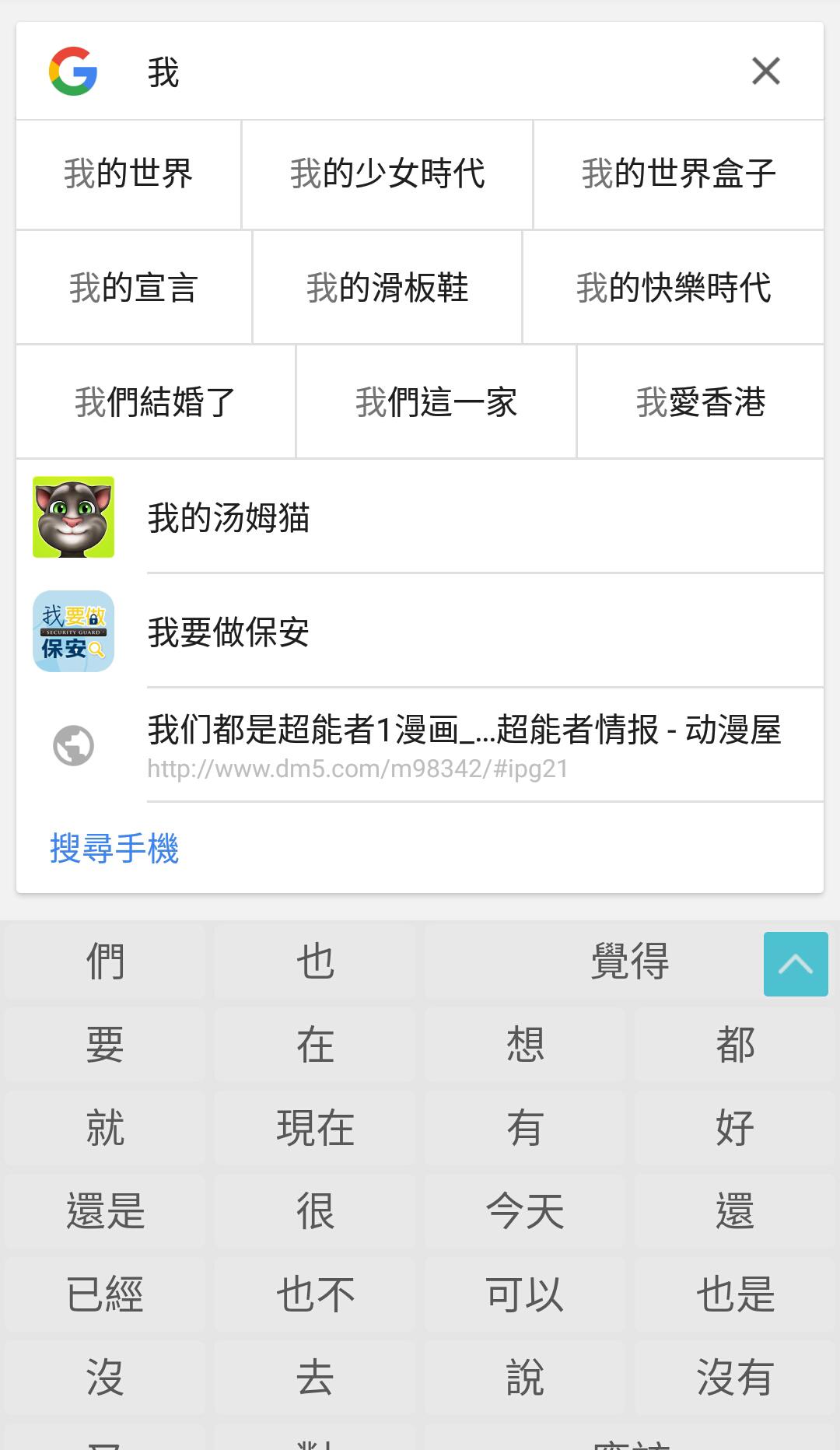This screenshot has width=840, height=1450.
Task: Pick suggestion 我們這一家
Action: tap(436, 402)
